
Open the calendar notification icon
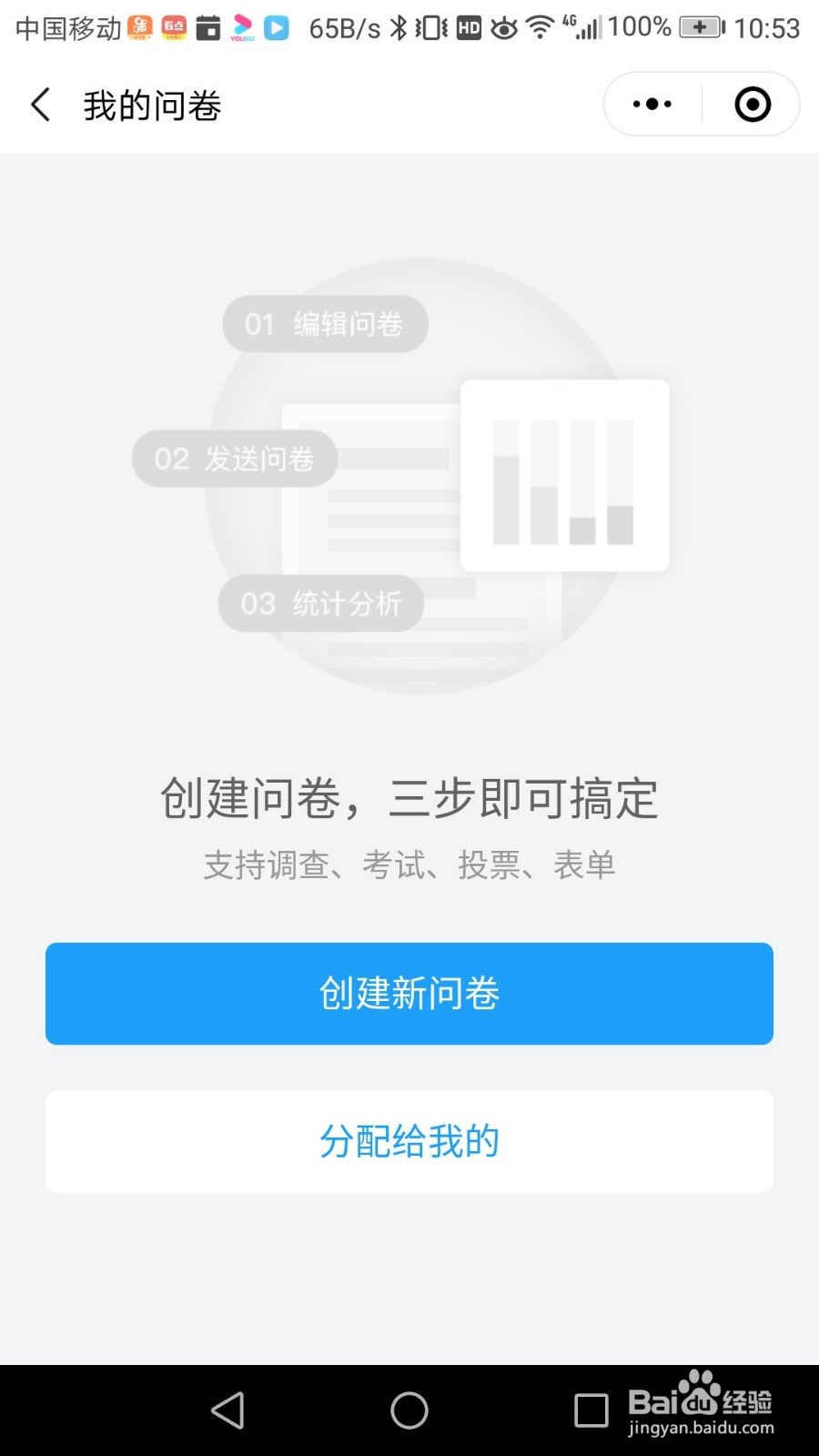click(x=207, y=26)
